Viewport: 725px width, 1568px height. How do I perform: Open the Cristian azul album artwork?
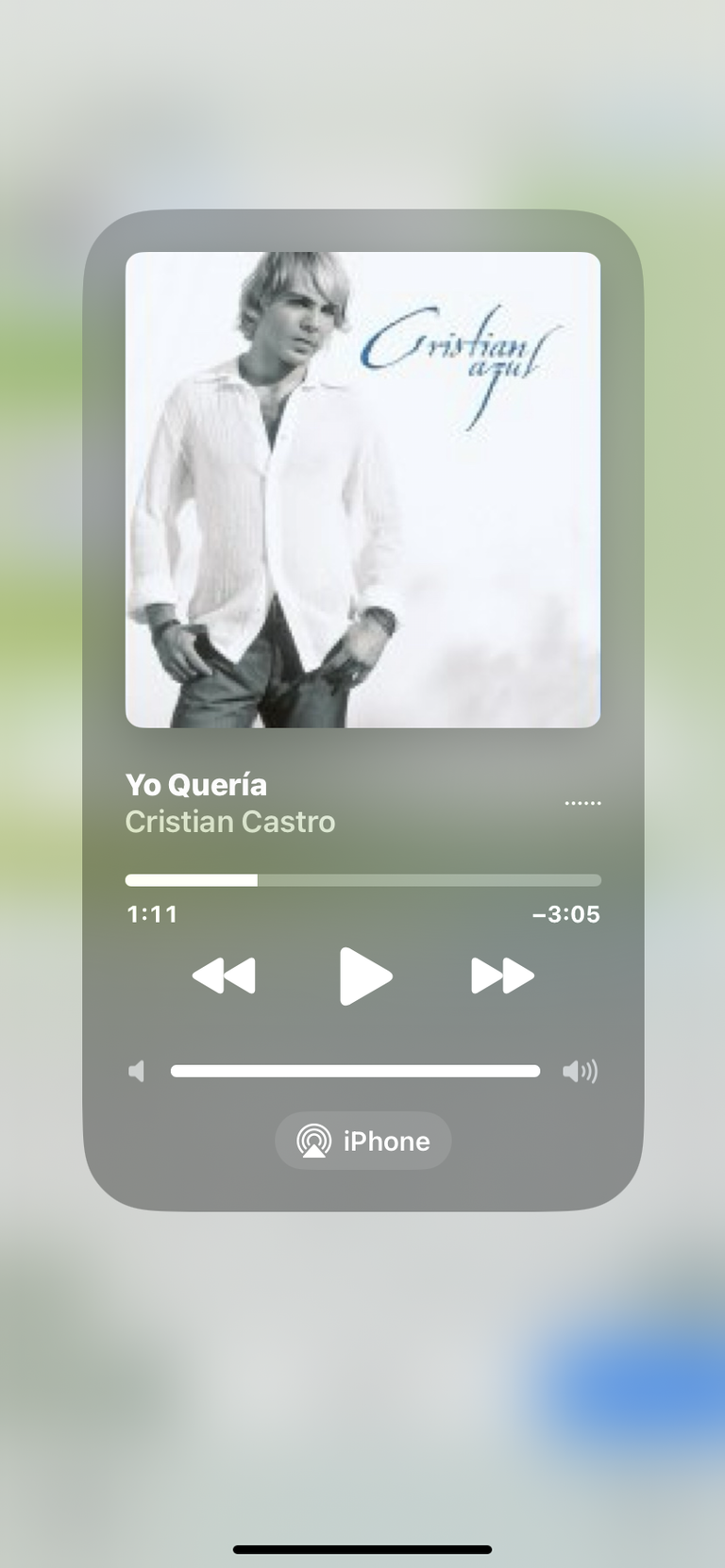[362, 490]
